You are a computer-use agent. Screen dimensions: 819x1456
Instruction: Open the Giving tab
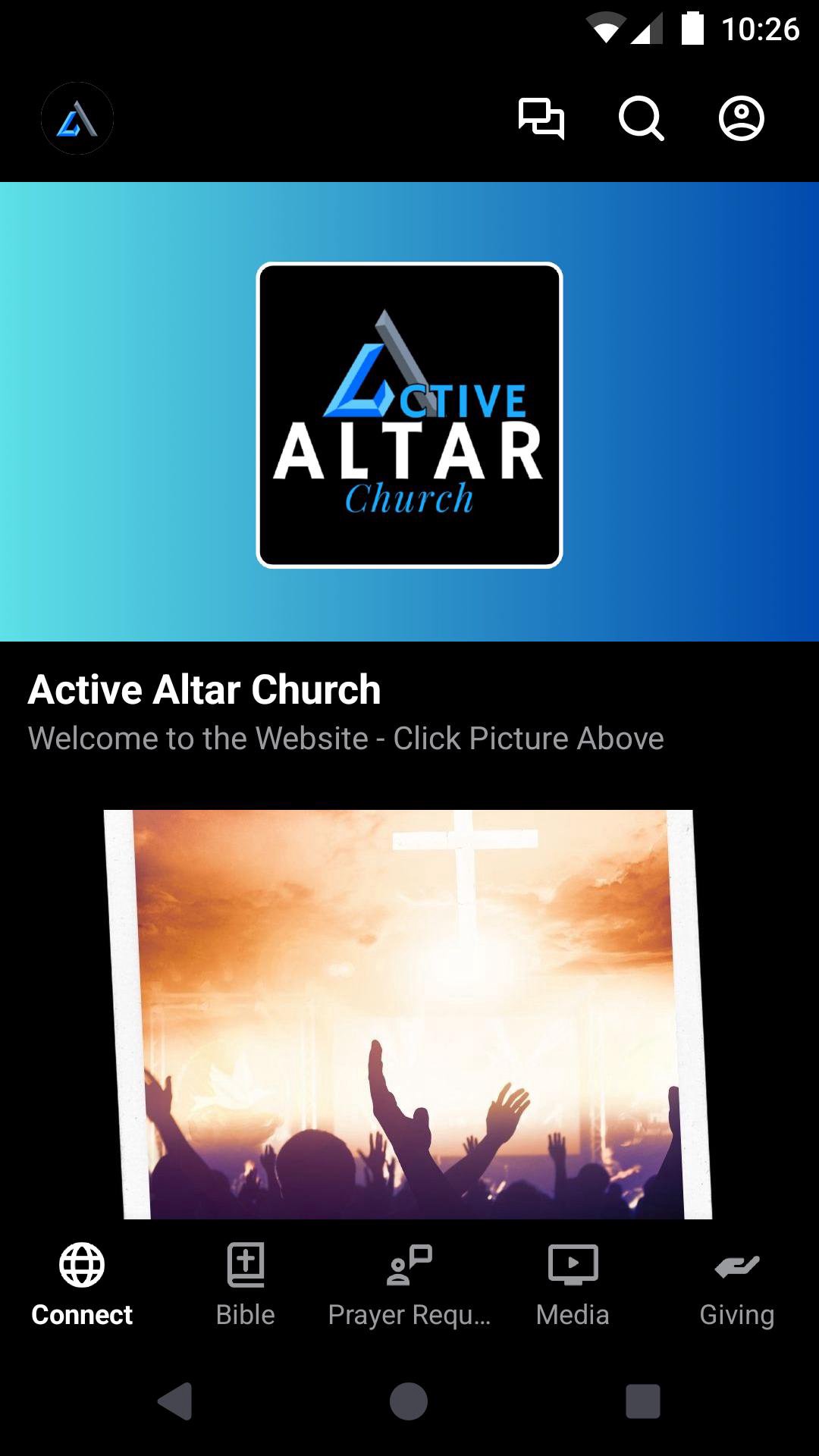coord(737,1283)
